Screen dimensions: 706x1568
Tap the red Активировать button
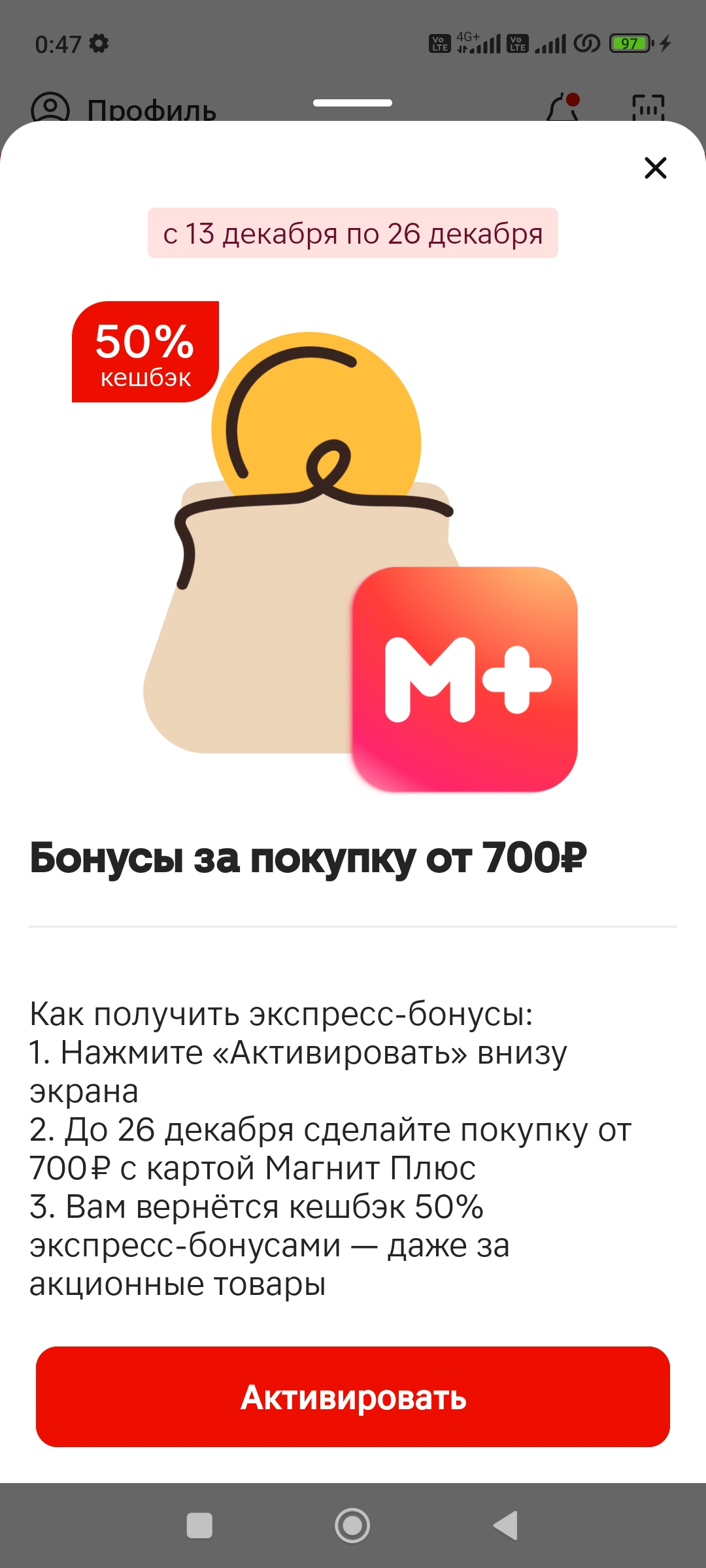(x=353, y=1397)
